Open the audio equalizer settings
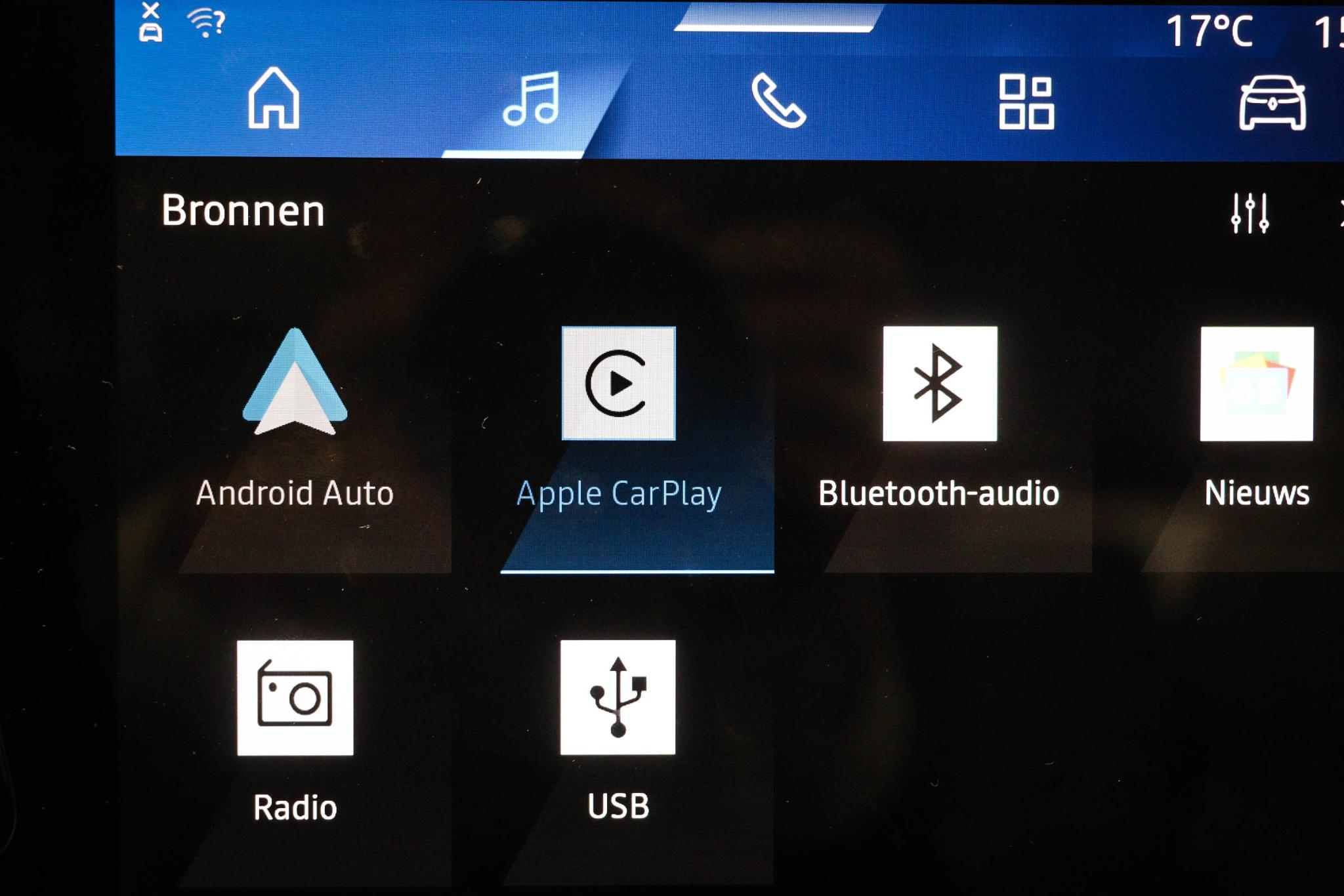This screenshot has width=1344, height=896. click(x=1249, y=213)
